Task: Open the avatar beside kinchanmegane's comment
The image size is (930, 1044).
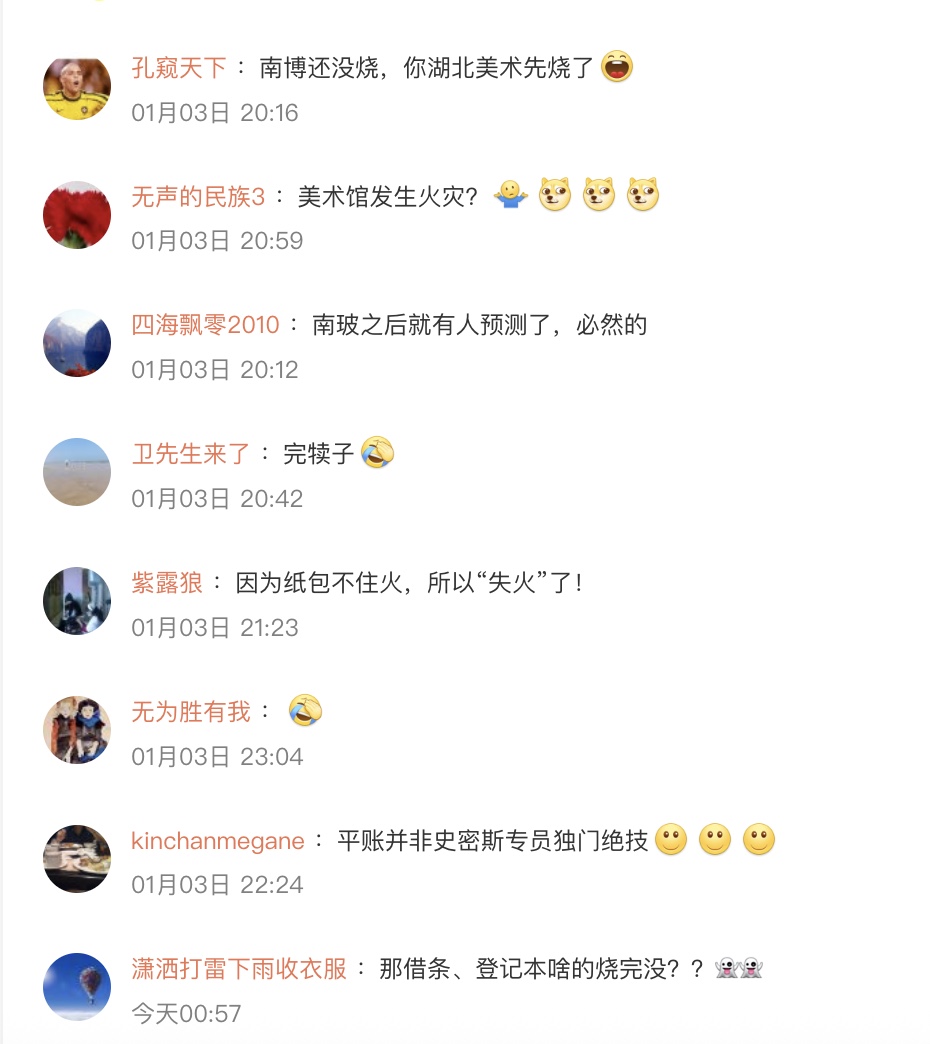Action: pyautogui.click(x=77, y=859)
